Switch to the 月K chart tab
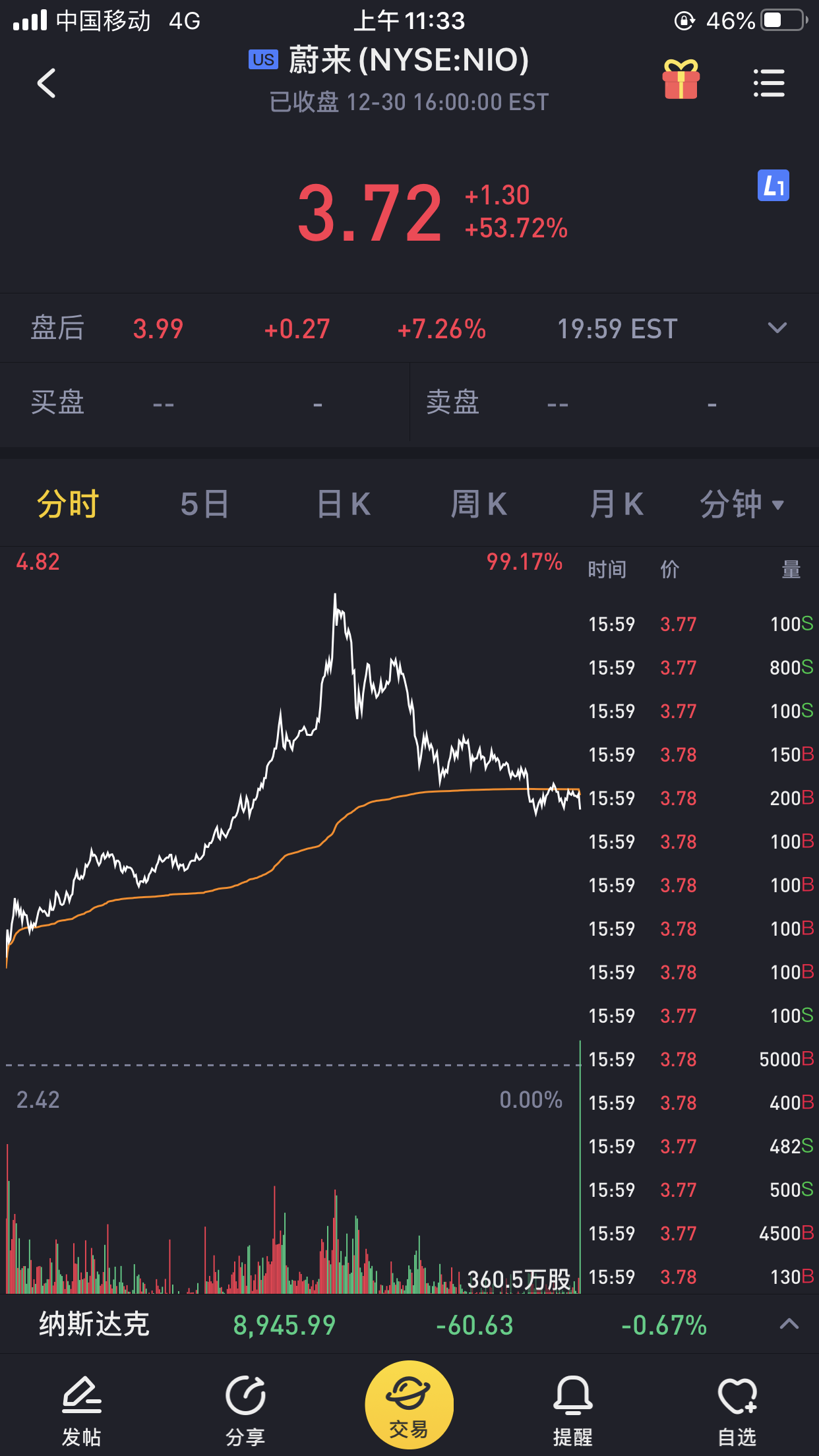 (x=616, y=504)
